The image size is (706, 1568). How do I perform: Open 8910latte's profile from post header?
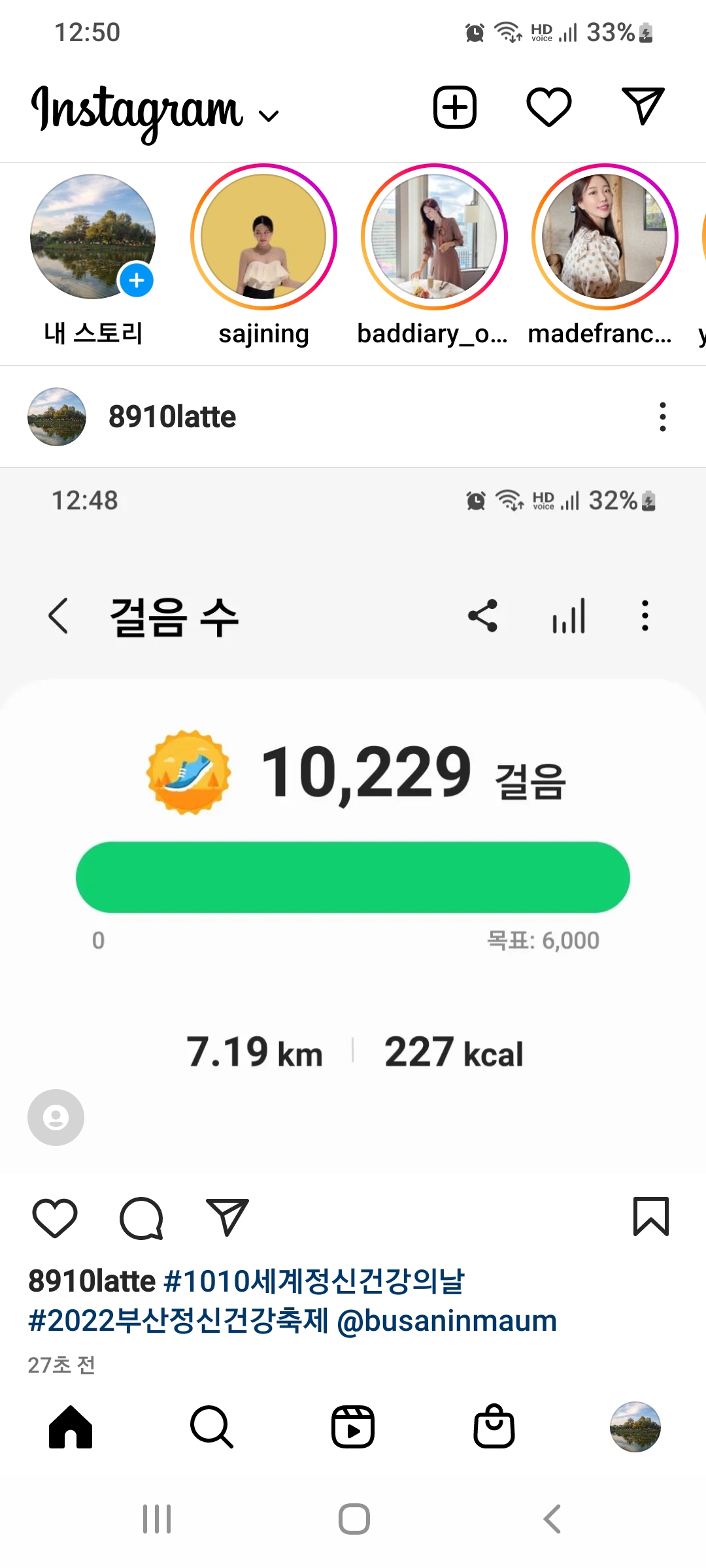(172, 417)
